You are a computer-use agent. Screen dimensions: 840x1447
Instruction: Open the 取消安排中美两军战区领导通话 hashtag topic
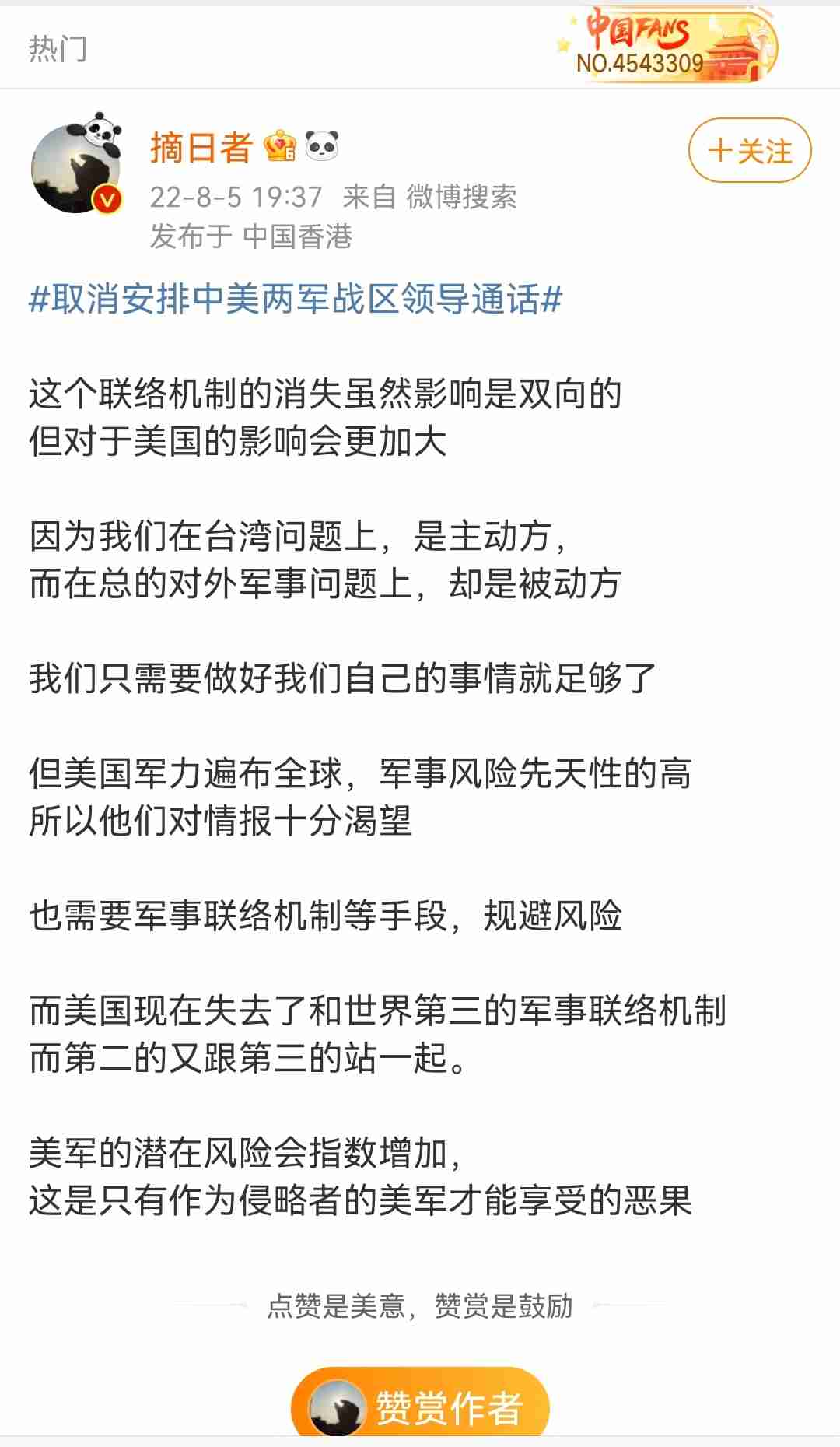[x=296, y=300]
